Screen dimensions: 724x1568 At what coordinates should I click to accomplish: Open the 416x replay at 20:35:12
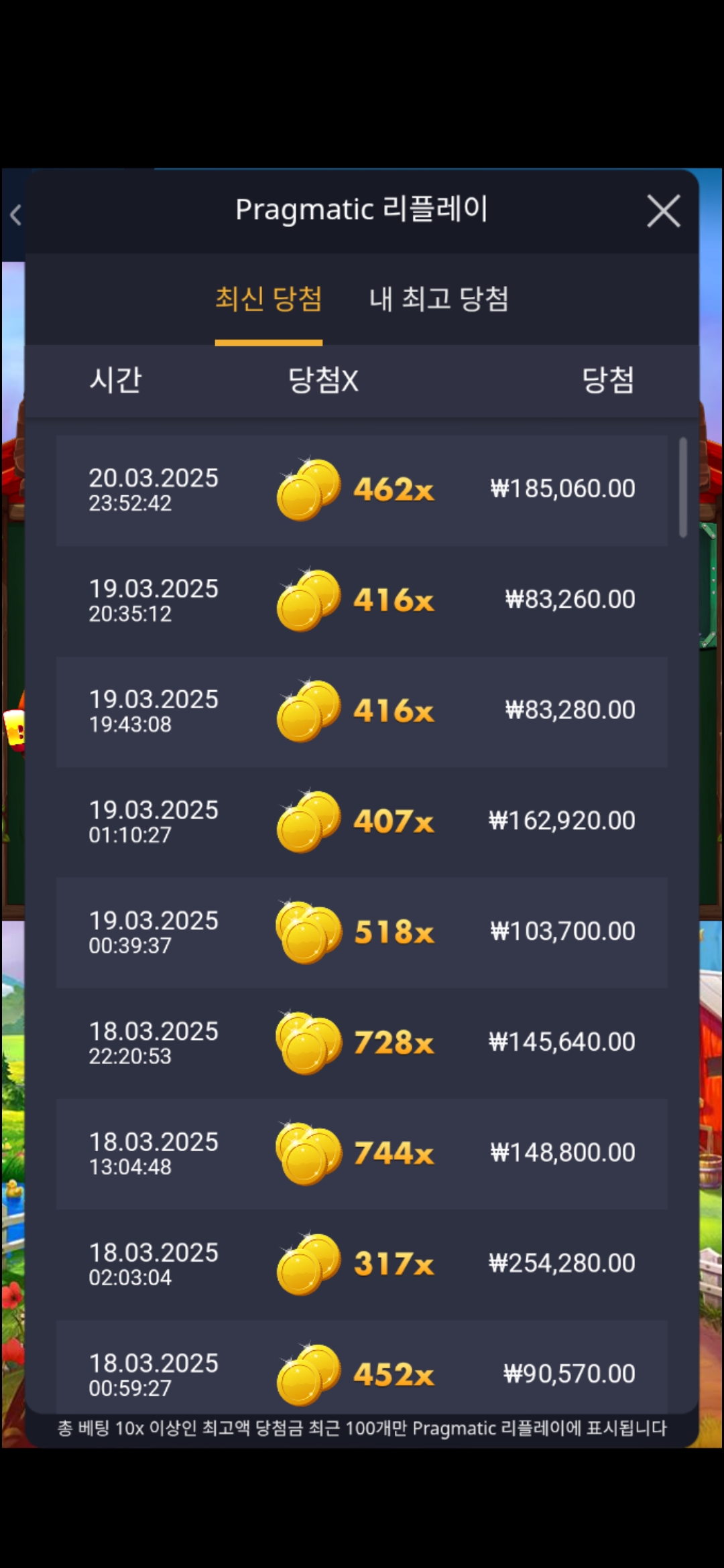362,601
